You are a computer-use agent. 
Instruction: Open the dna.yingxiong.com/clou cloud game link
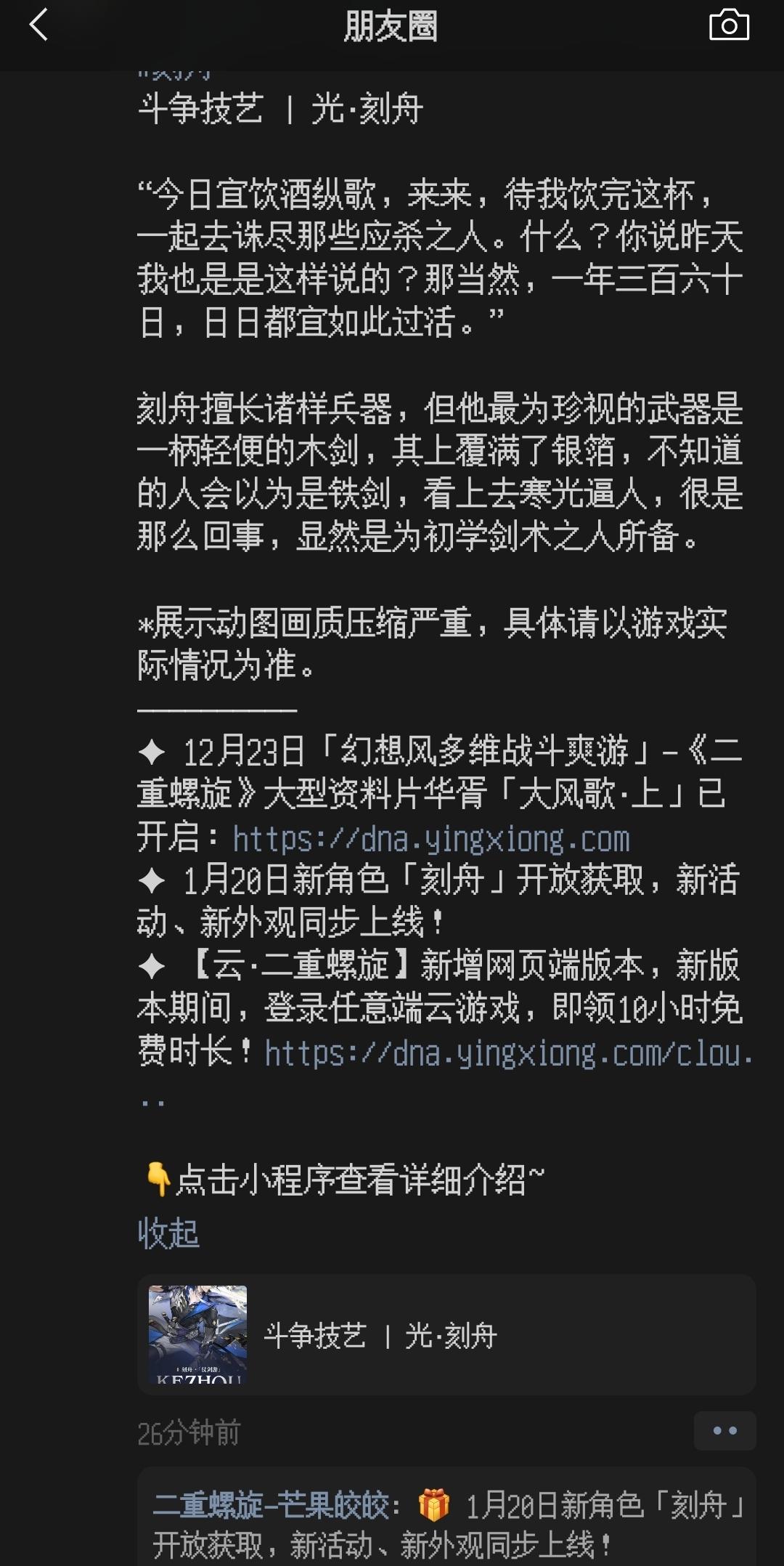point(508,1053)
